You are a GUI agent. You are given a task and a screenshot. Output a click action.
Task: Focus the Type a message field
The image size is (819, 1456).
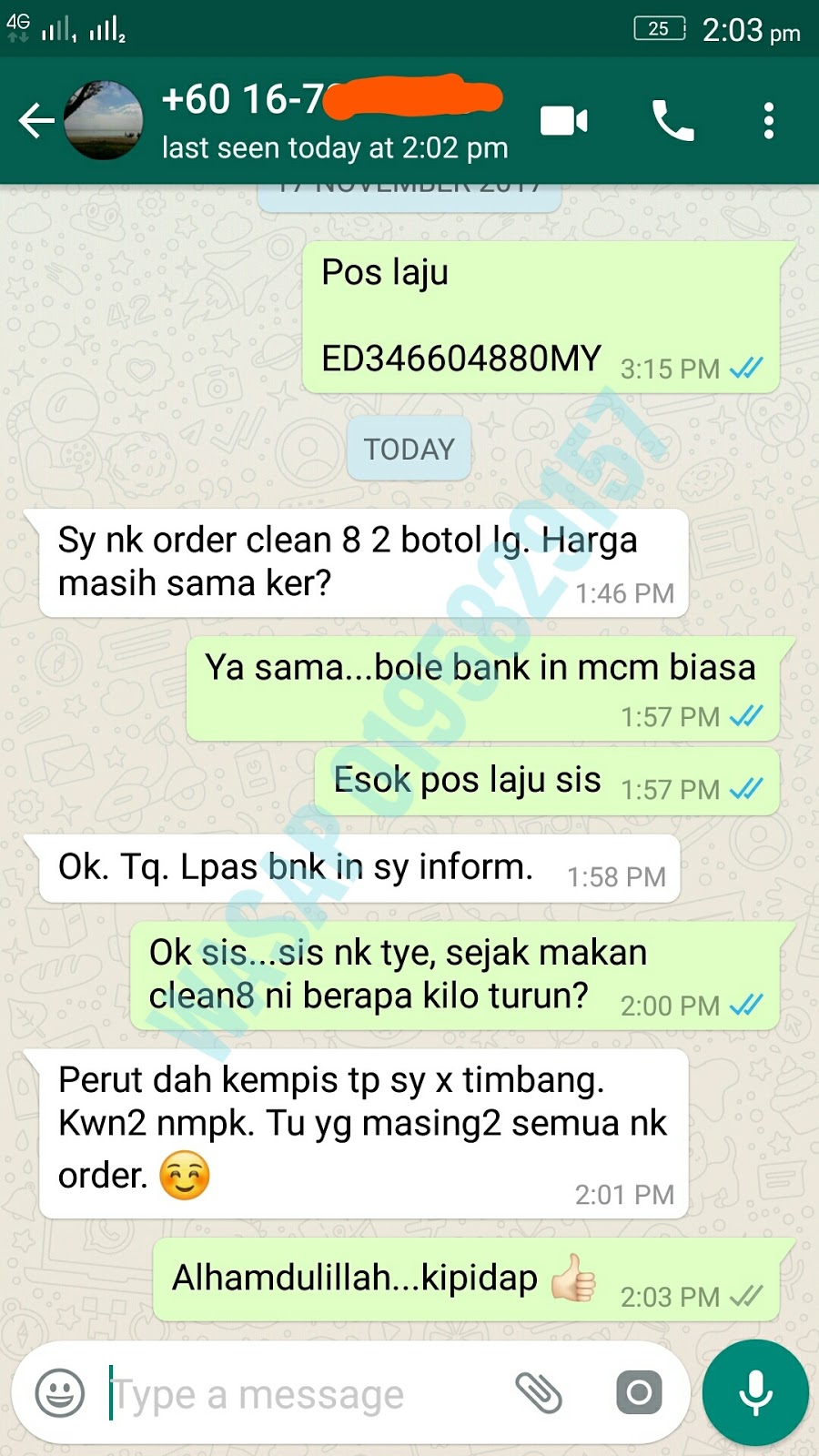[300, 1393]
